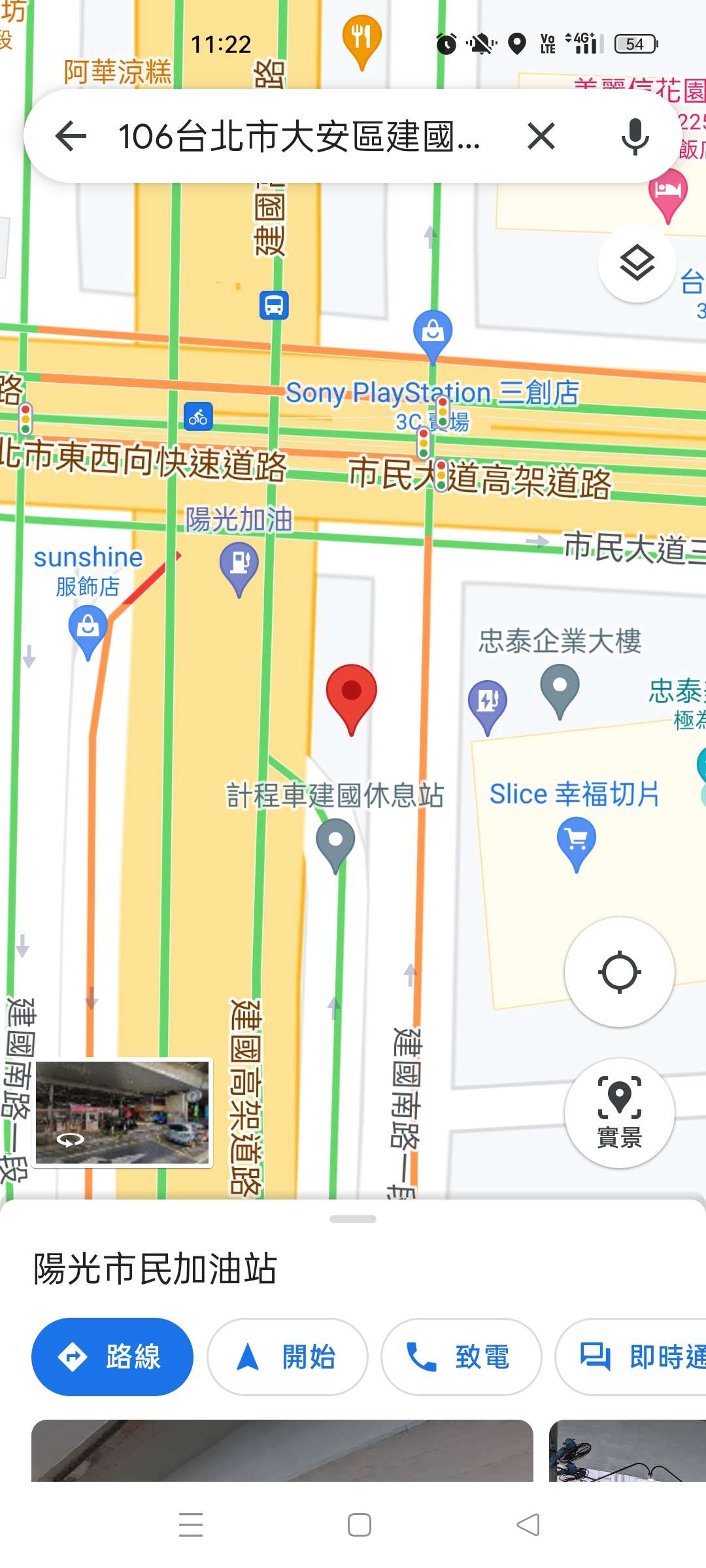Tap the system back button
Screen dimensions: 706x1568
[528, 1525]
